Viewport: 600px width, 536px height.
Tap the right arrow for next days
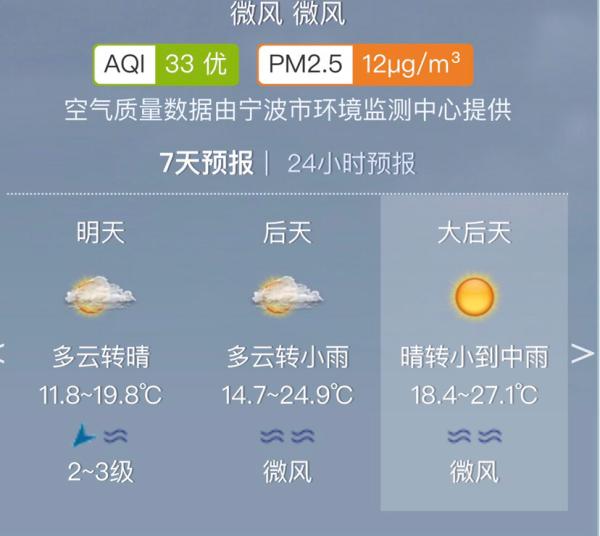point(582,353)
